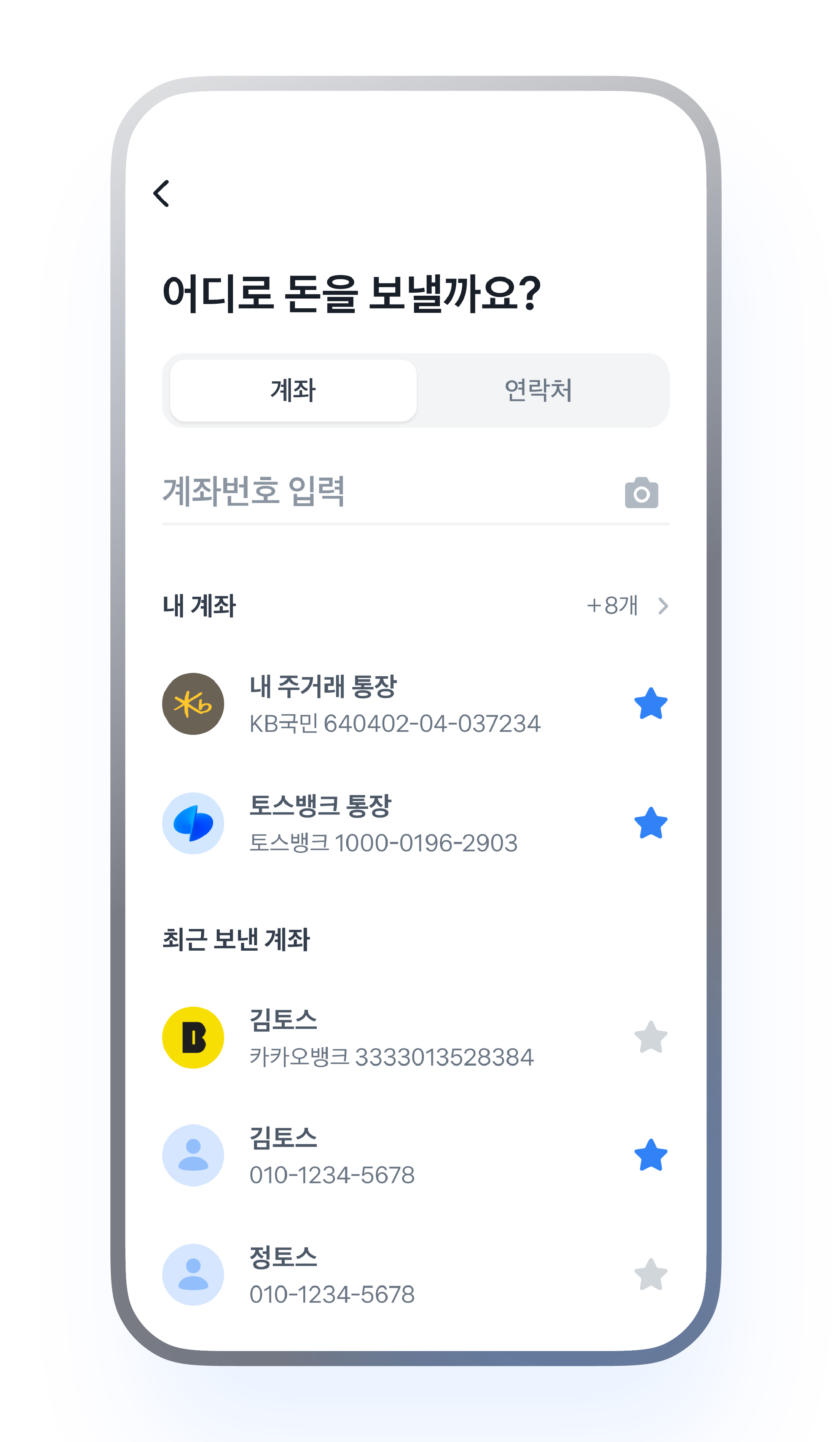This screenshot has height=1442, width=832.
Task: Select the 내 주거래 통장 KB국민 account
Action: (394, 704)
